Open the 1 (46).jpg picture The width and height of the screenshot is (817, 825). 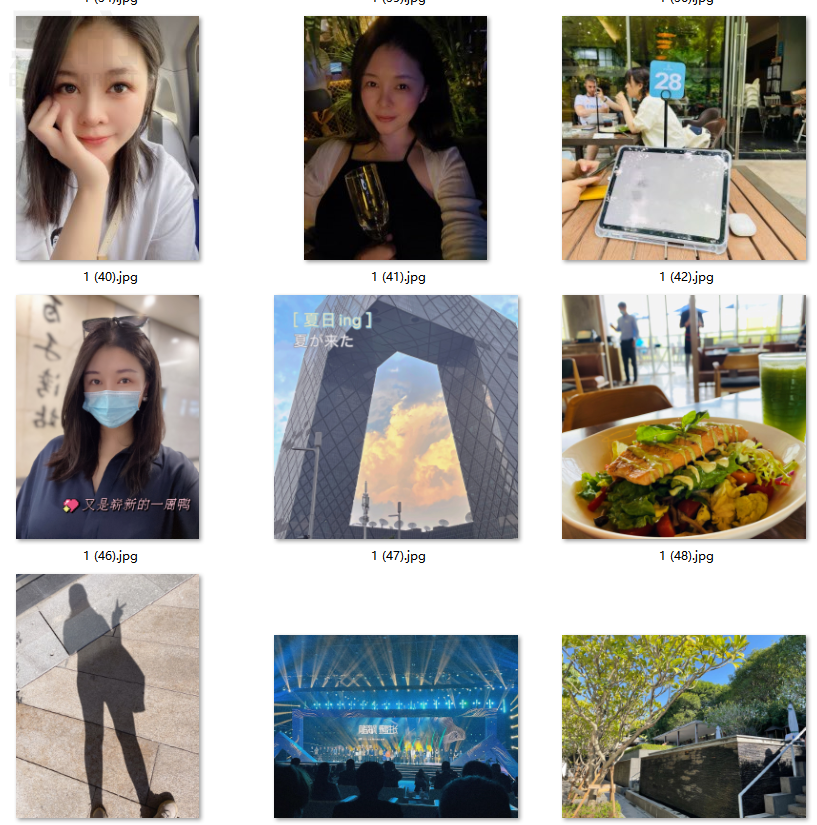[108, 417]
